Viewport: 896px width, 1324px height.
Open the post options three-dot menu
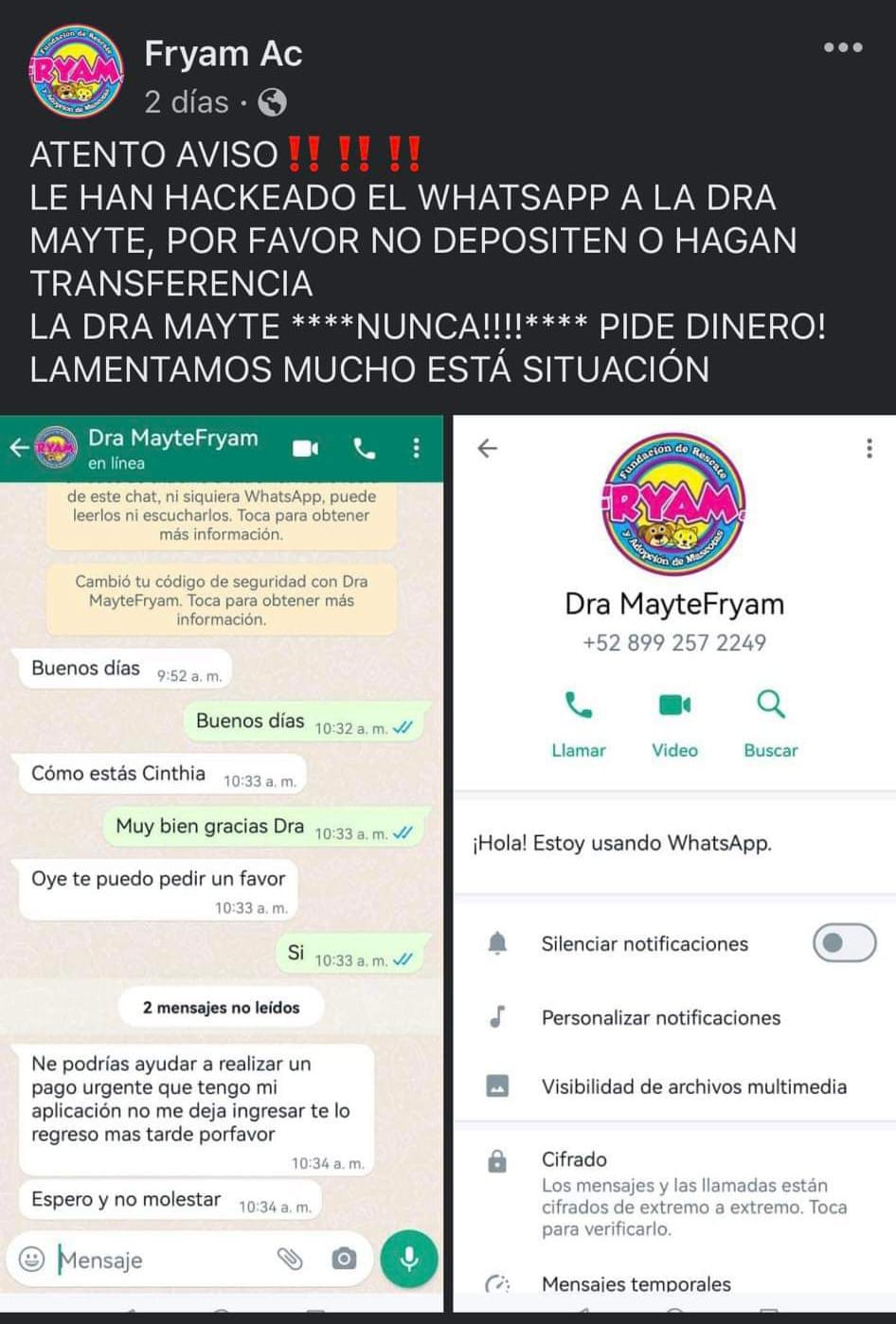[x=842, y=47]
